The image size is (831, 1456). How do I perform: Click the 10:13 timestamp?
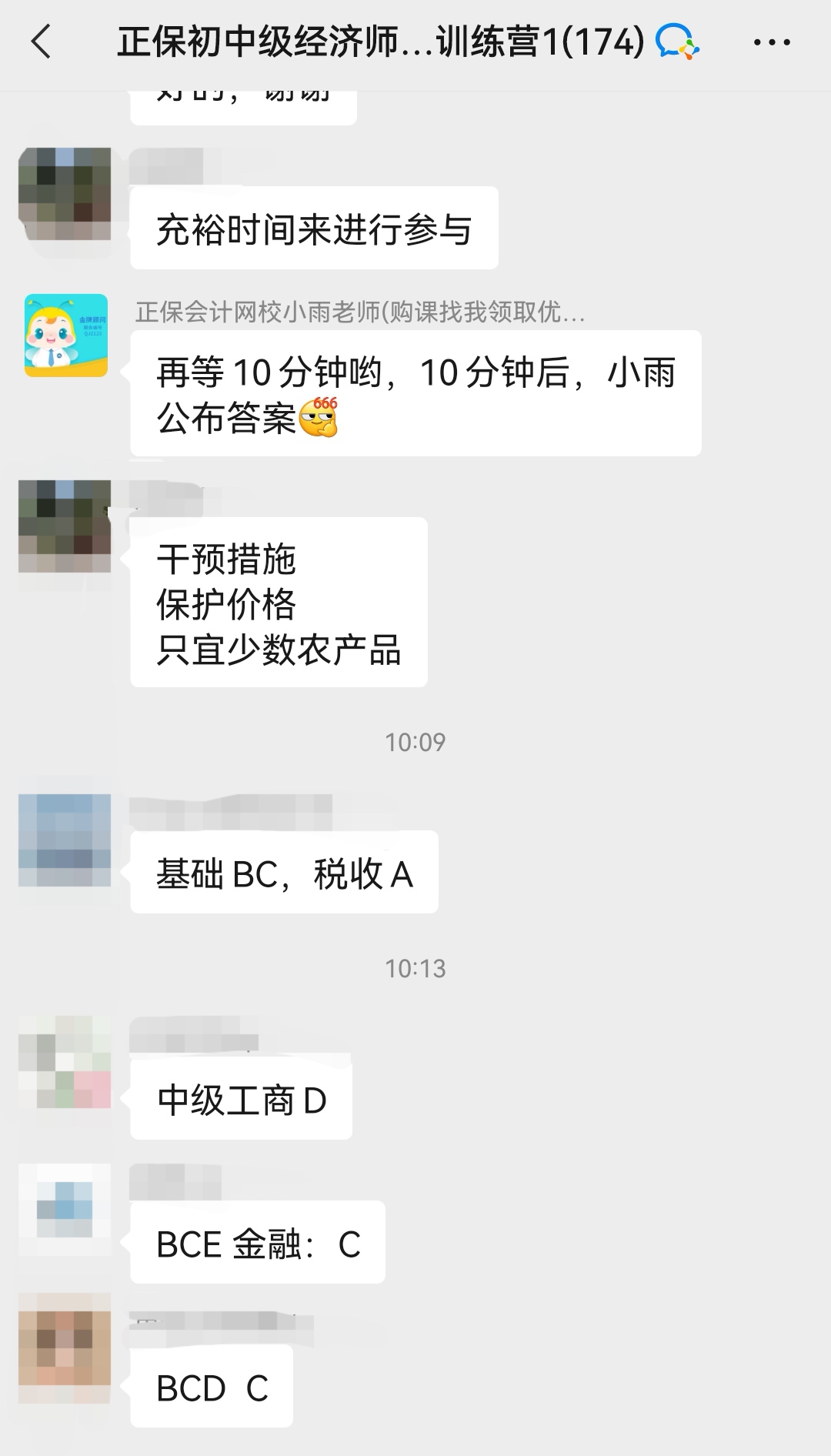pos(415,970)
